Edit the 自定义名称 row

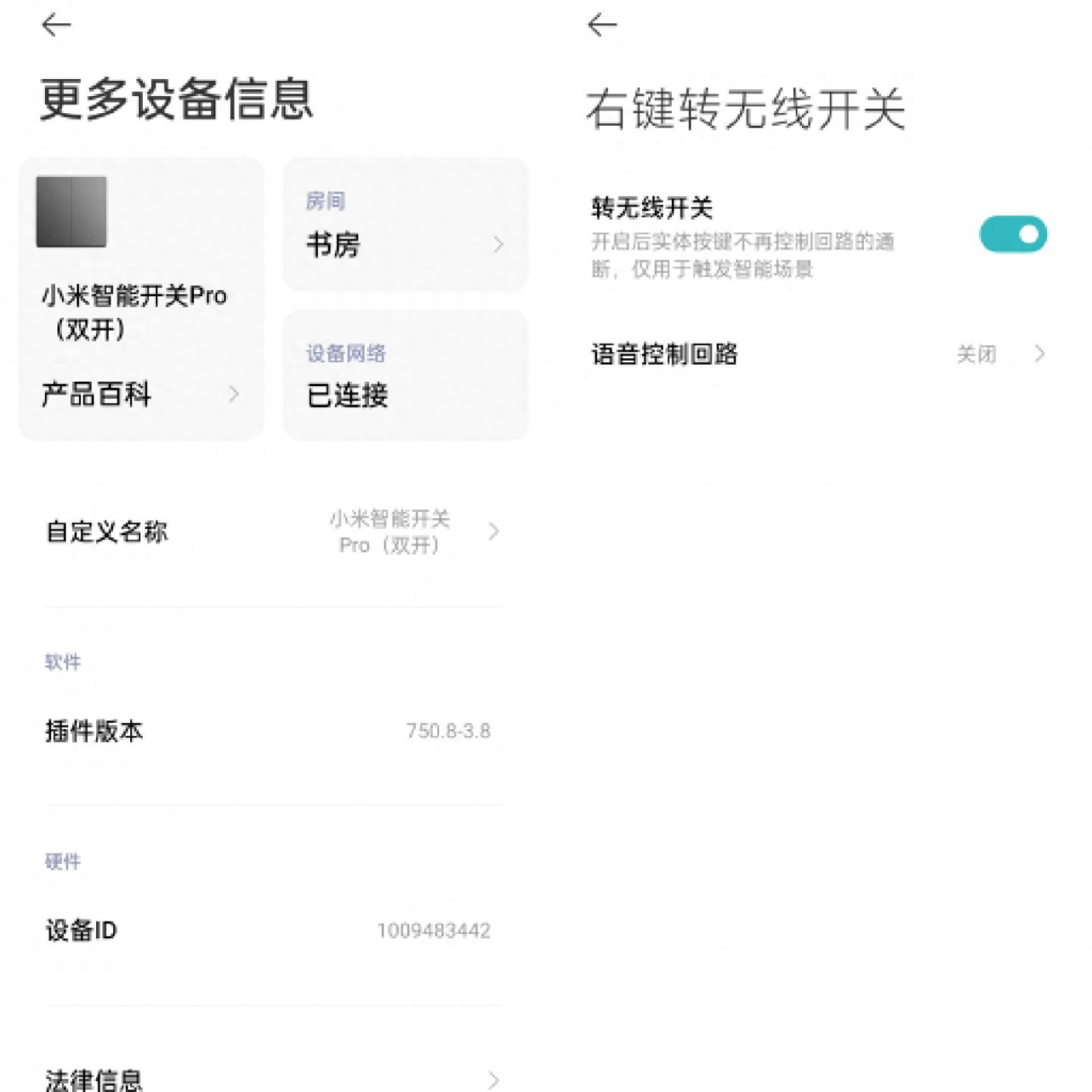click(273, 532)
